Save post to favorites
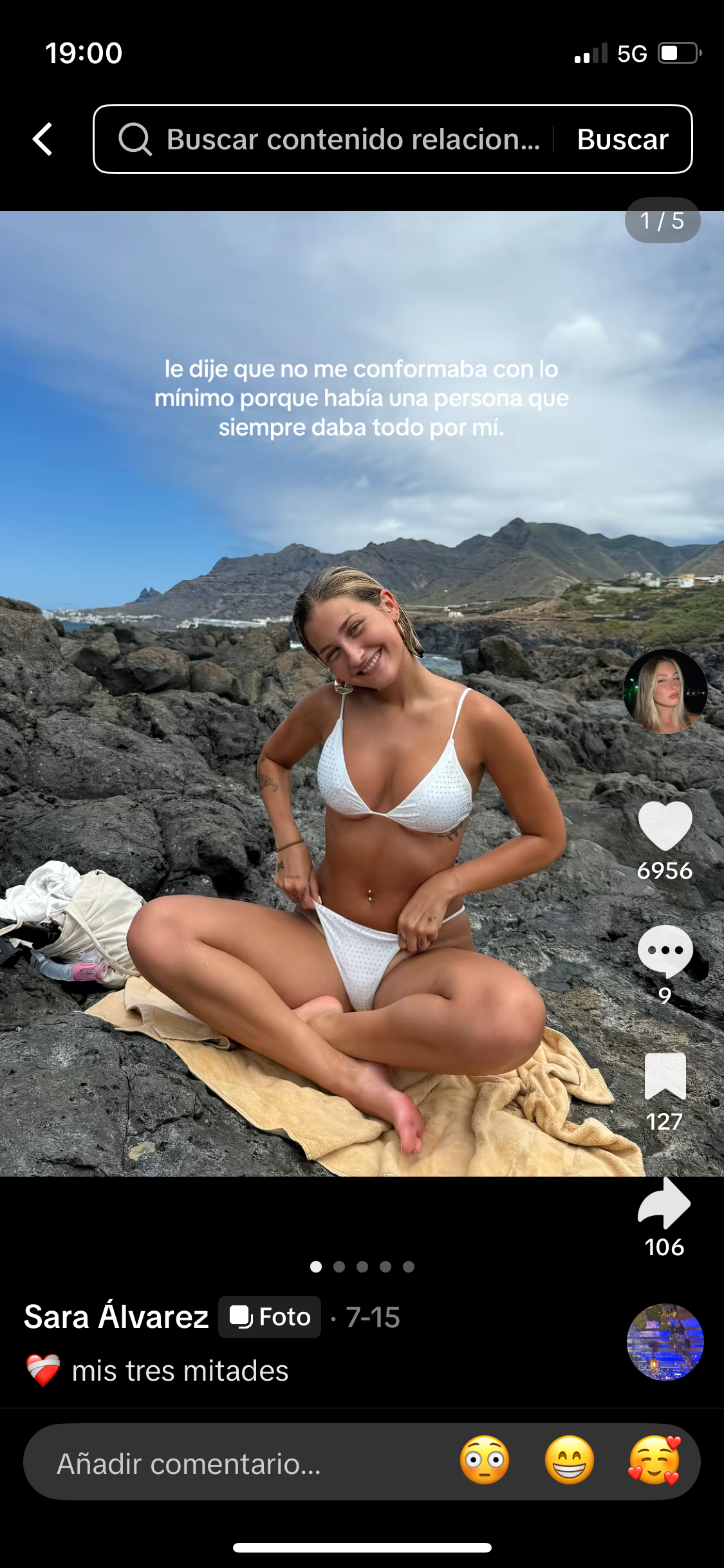Screen dimensions: 724x1568 click(665, 1076)
